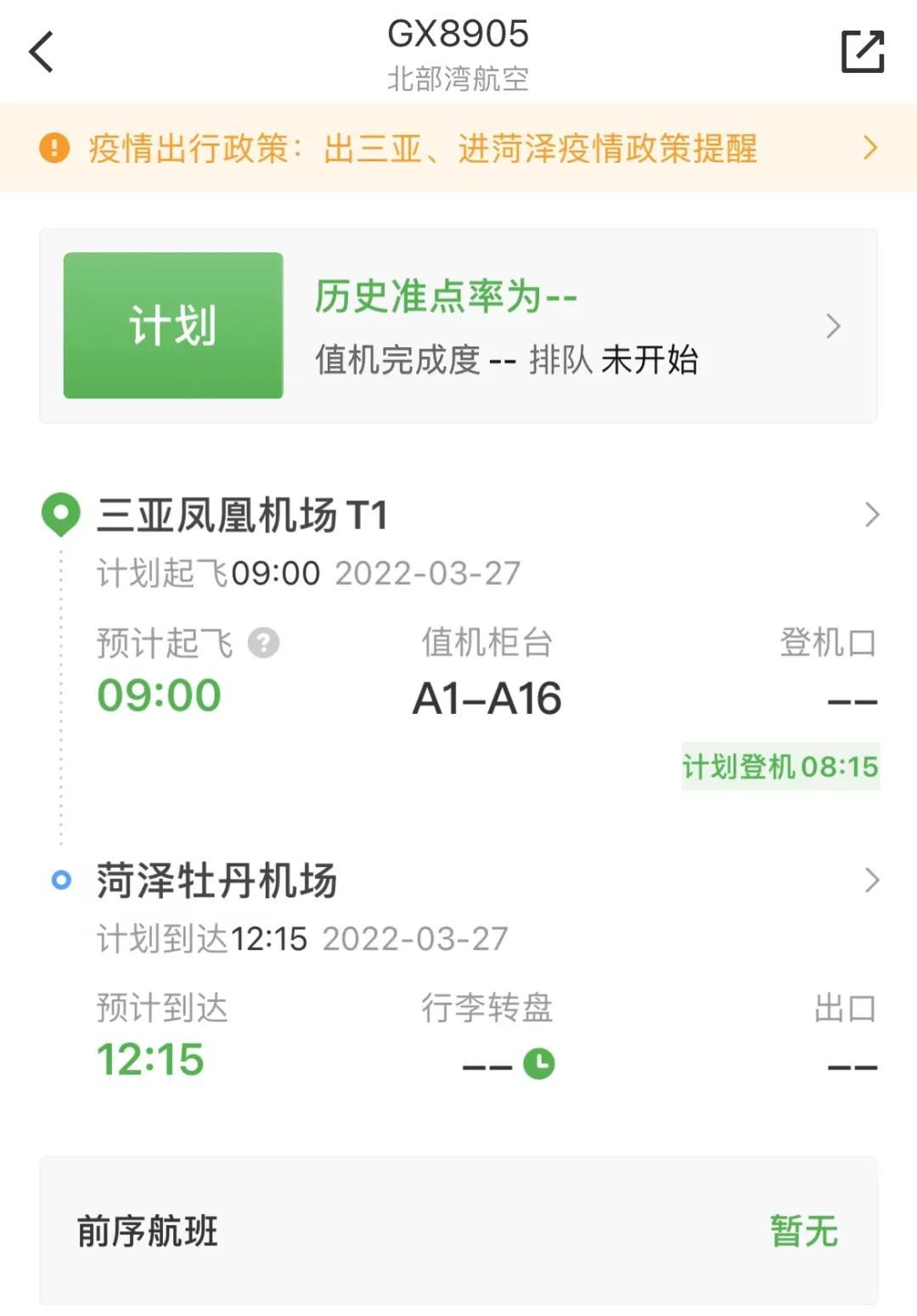The width and height of the screenshot is (917, 1316).
Task: Tap the green 计划 status badge
Action: pyautogui.click(x=173, y=326)
